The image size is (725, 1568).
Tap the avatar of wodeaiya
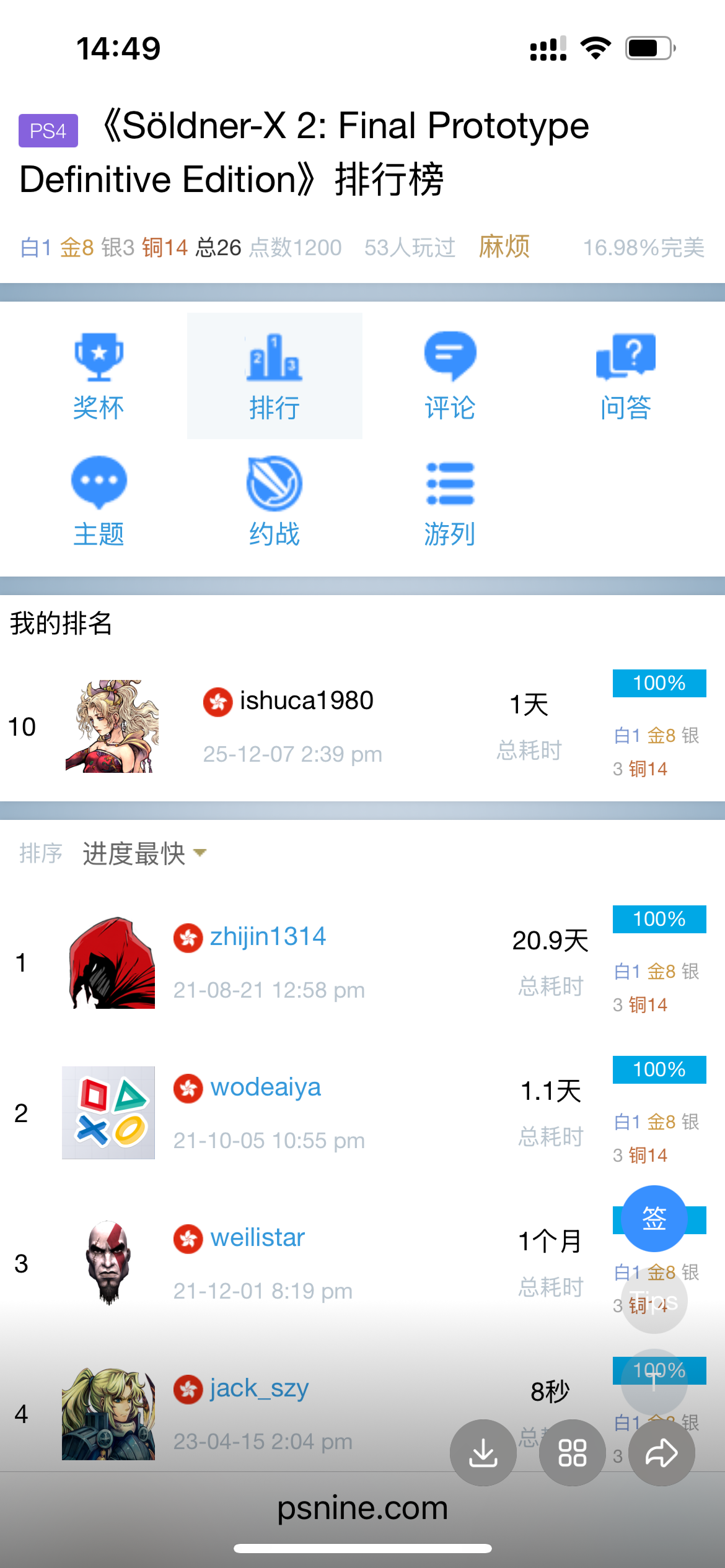(x=108, y=1112)
